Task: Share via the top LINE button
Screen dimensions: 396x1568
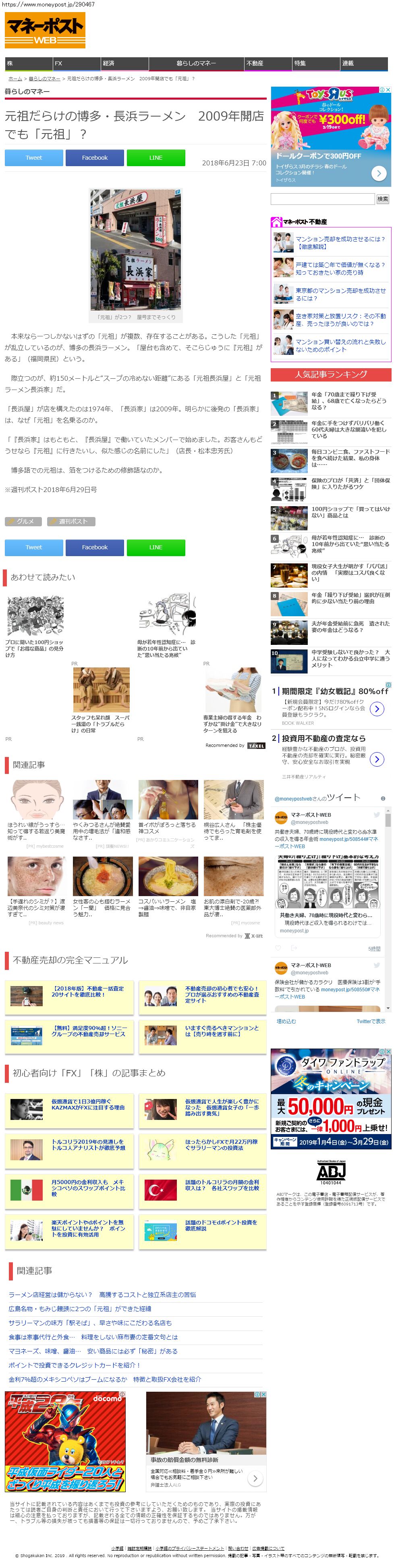Action: 156,158
